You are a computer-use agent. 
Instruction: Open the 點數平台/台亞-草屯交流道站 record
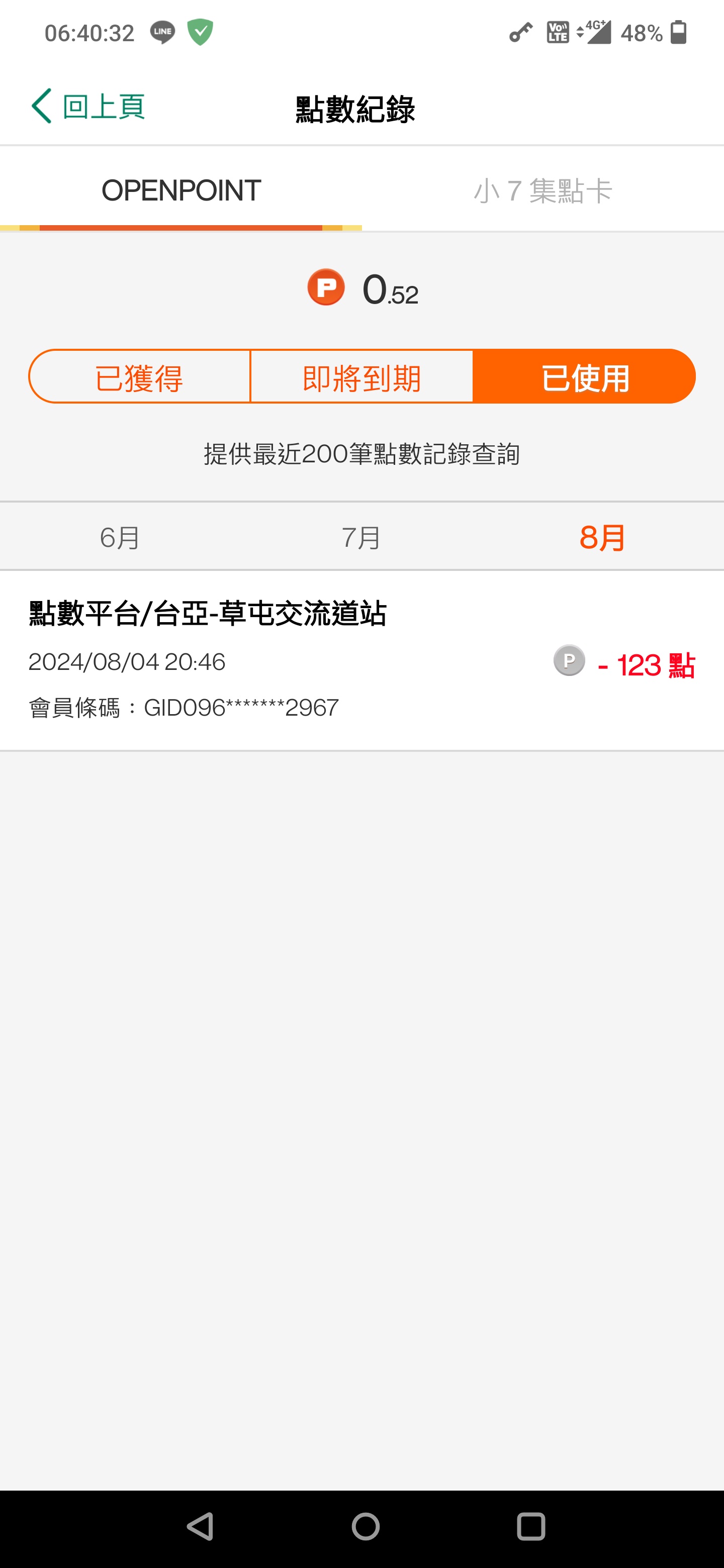point(361,660)
